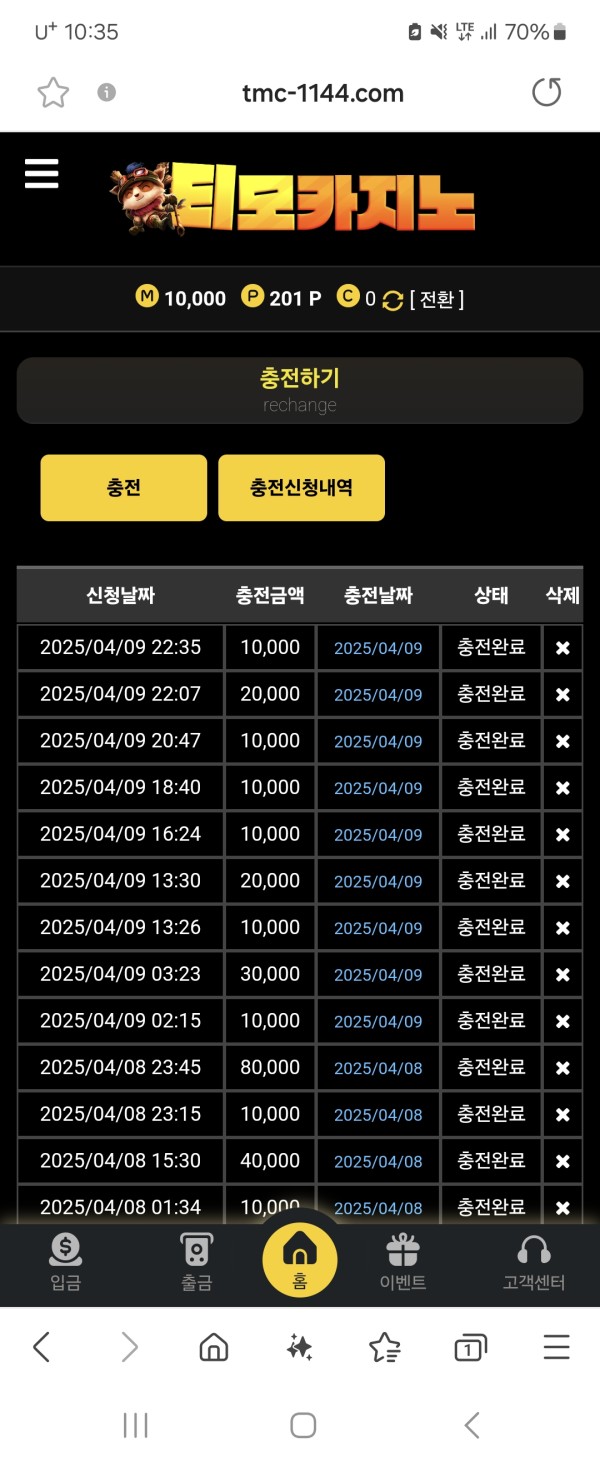Viewport: 600px width, 1467px height.
Task: Open the hamburger drawer menu
Action: pos(42,174)
